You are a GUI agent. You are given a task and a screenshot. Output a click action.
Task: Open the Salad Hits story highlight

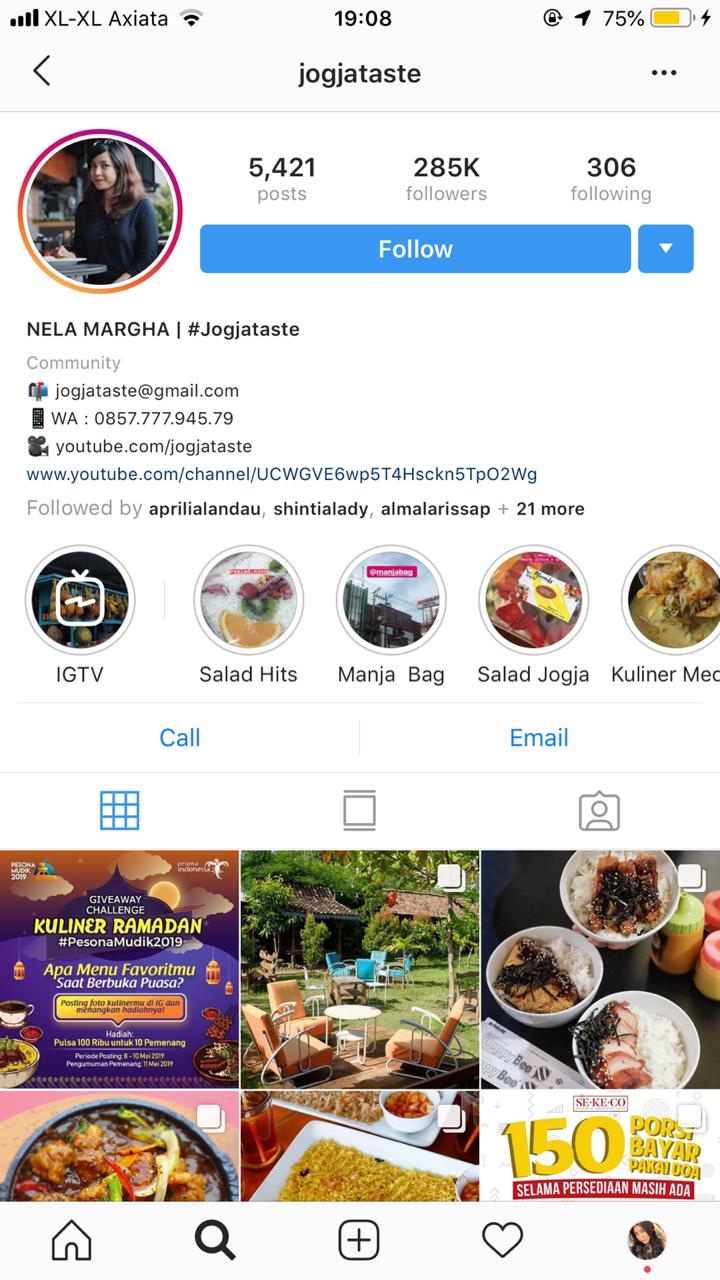(248, 600)
